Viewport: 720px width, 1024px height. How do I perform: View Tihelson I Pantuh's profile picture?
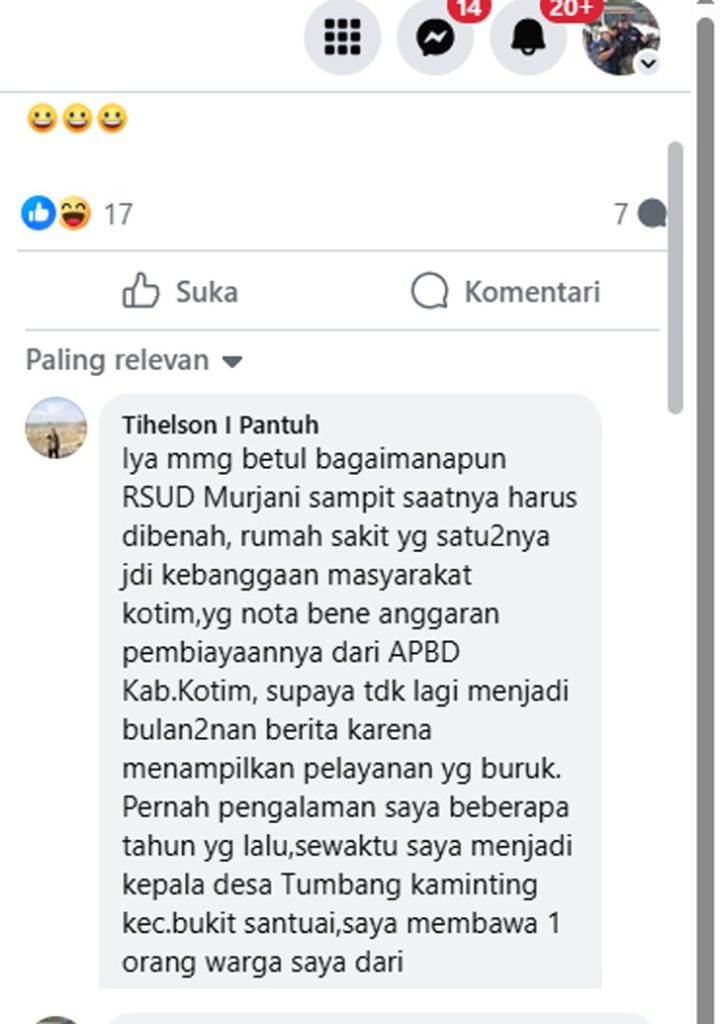(x=56, y=428)
